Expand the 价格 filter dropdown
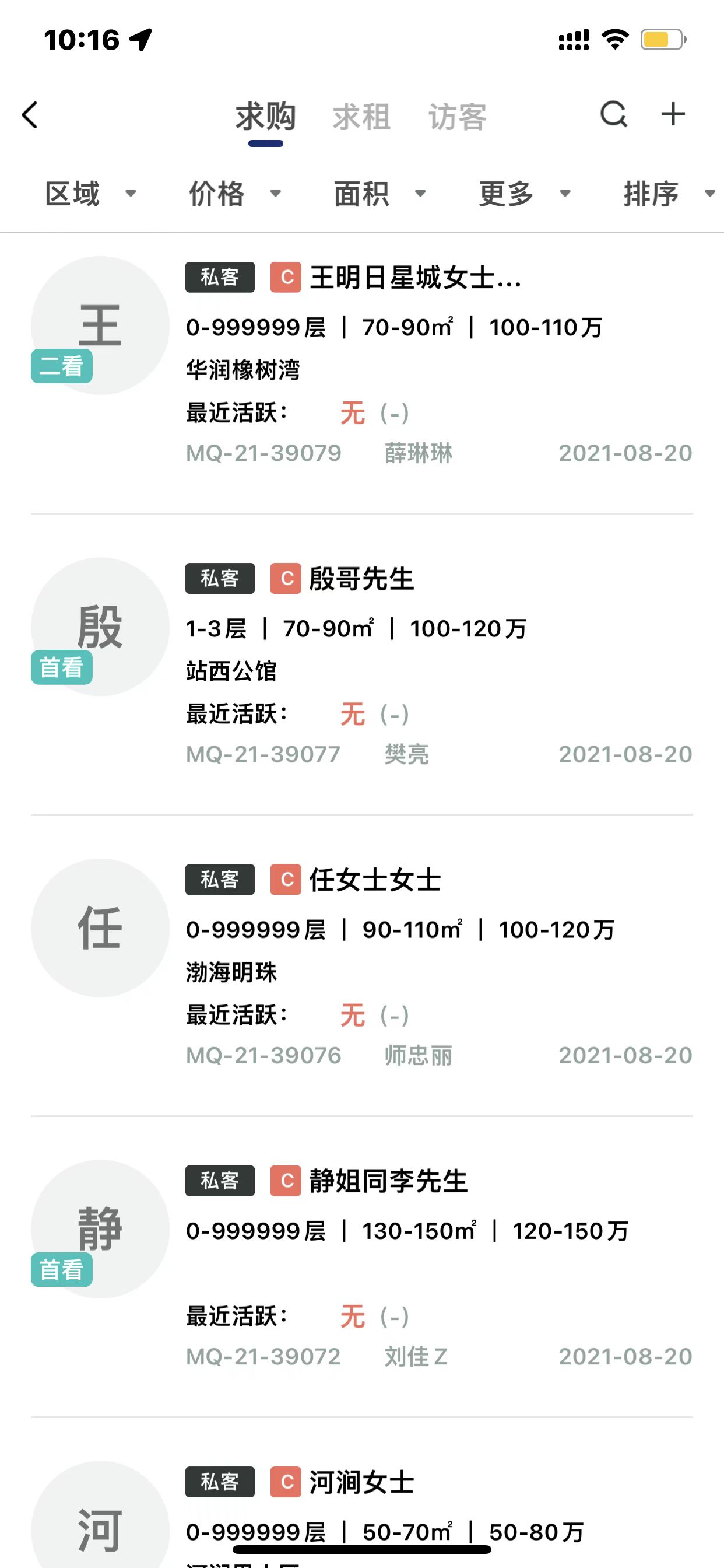This screenshot has width=724, height=1568. click(x=234, y=194)
